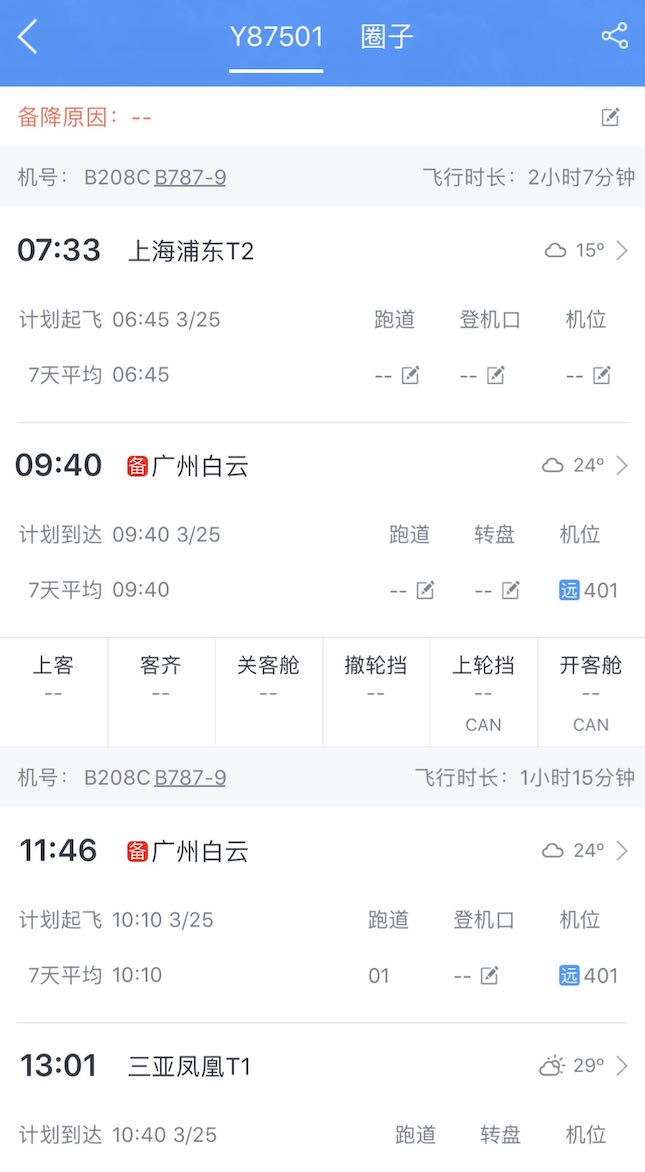Open 广州白云 11:46 departure weather details
The image size is (645, 1172).
click(587, 851)
